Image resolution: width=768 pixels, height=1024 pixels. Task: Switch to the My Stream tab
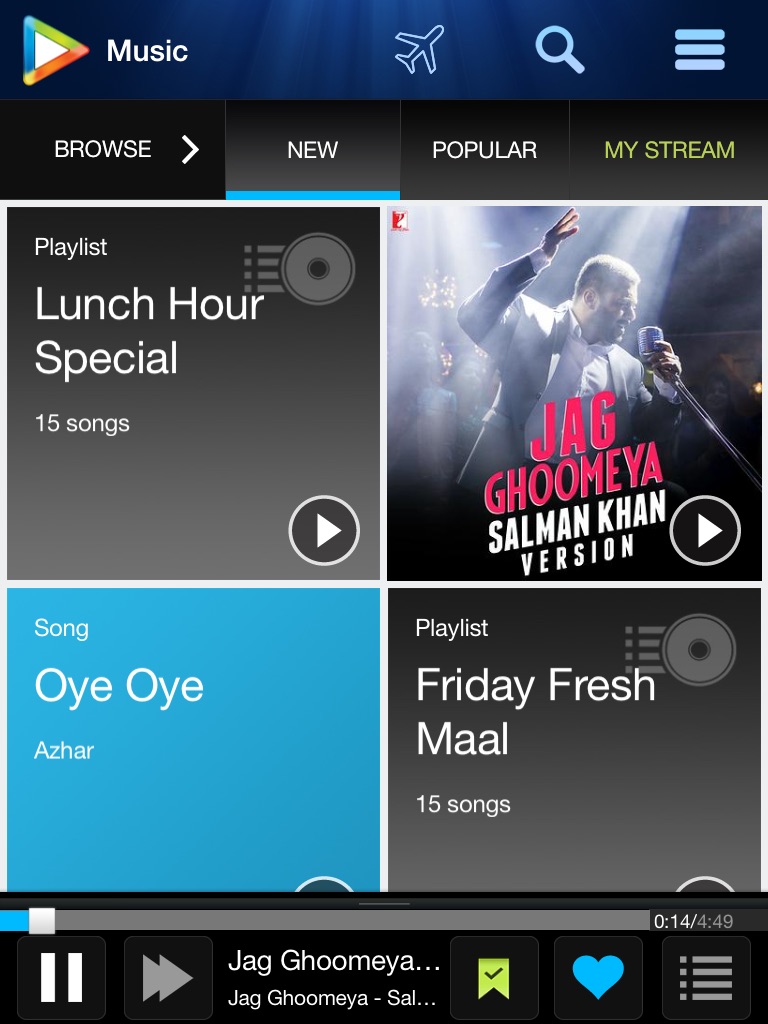coord(669,150)
